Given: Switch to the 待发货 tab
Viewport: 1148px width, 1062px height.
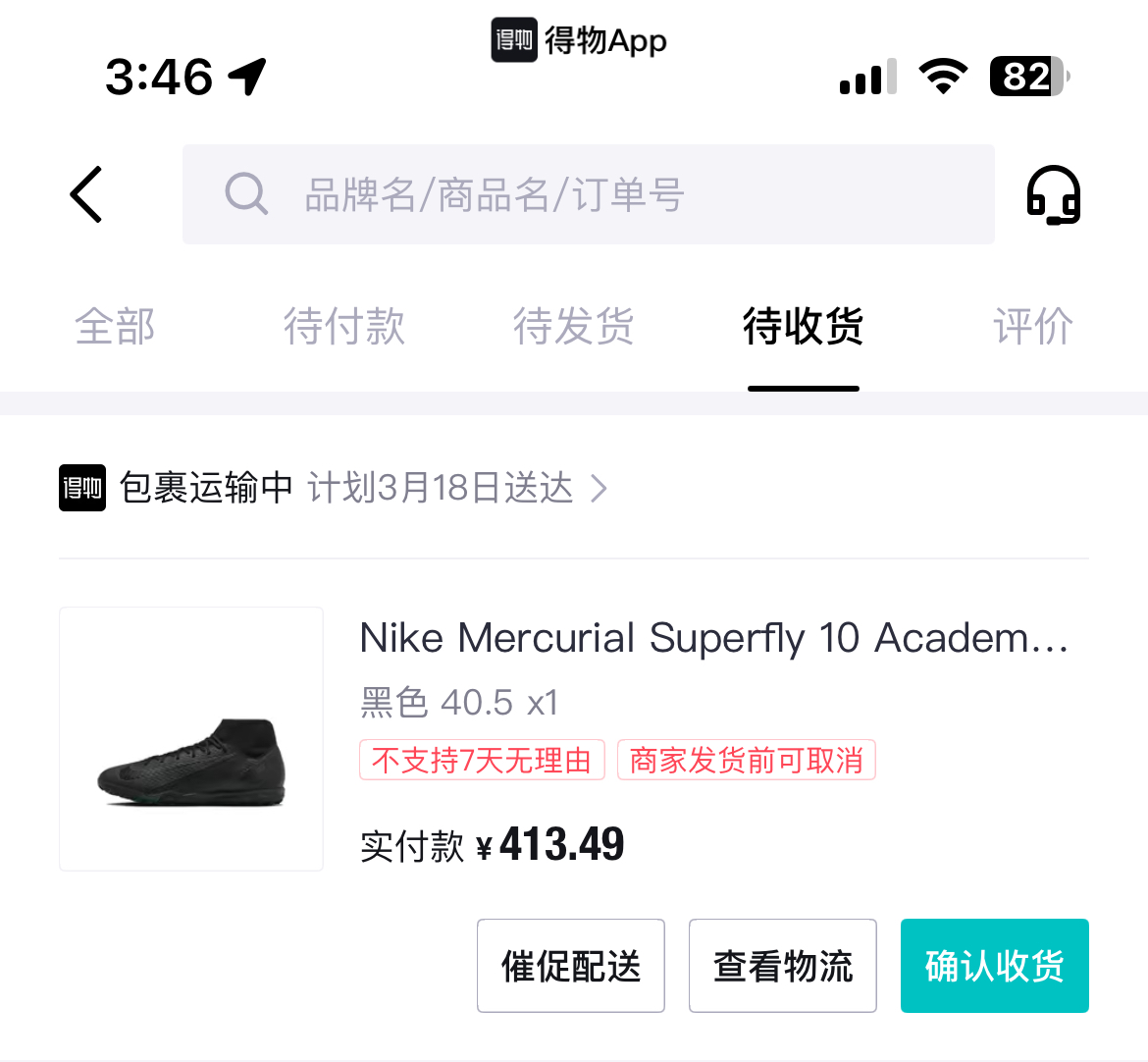Looking at the screenshot, I should [x=574, y=327].
